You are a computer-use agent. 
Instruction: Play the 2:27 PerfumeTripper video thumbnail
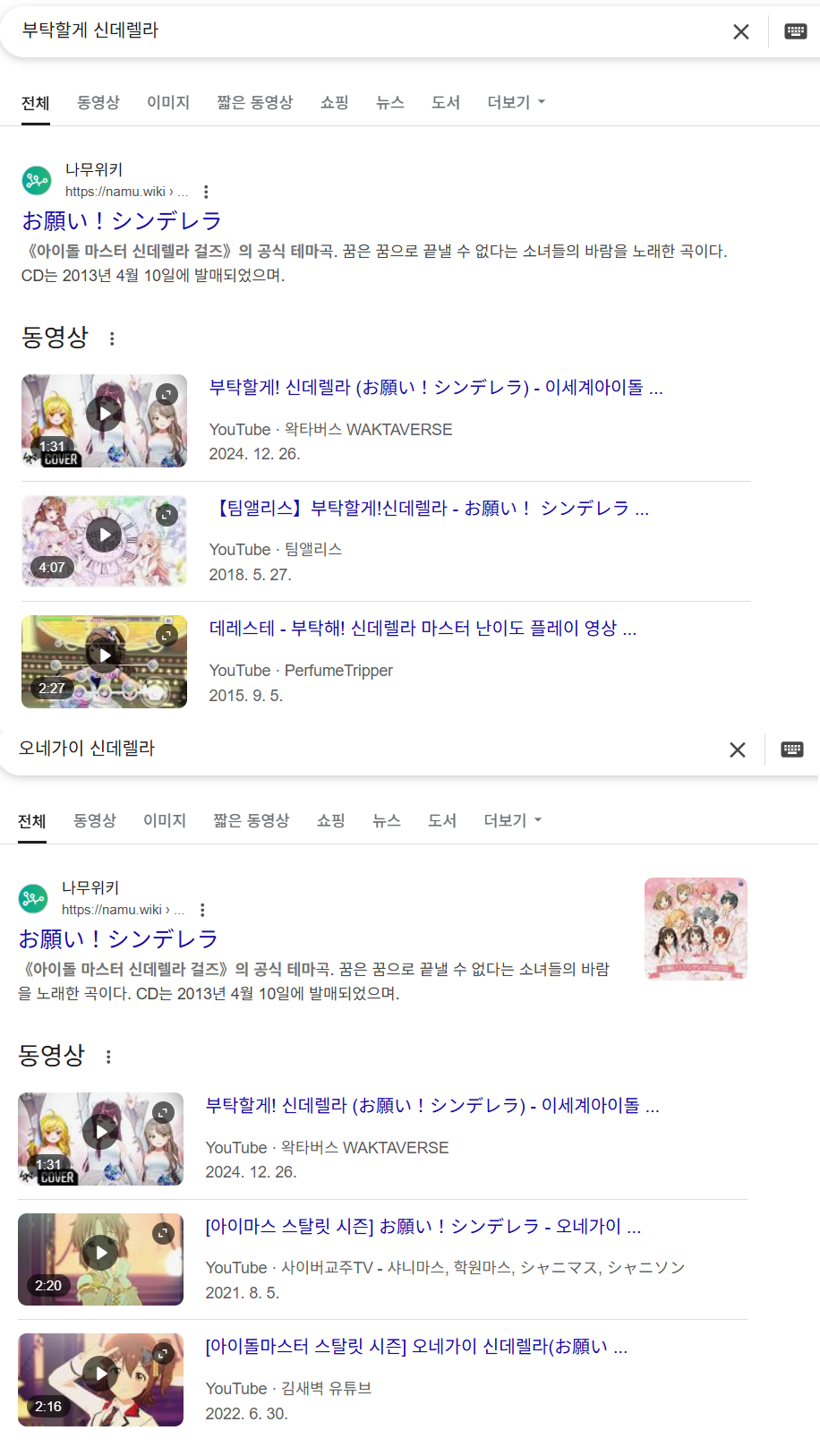104,662
